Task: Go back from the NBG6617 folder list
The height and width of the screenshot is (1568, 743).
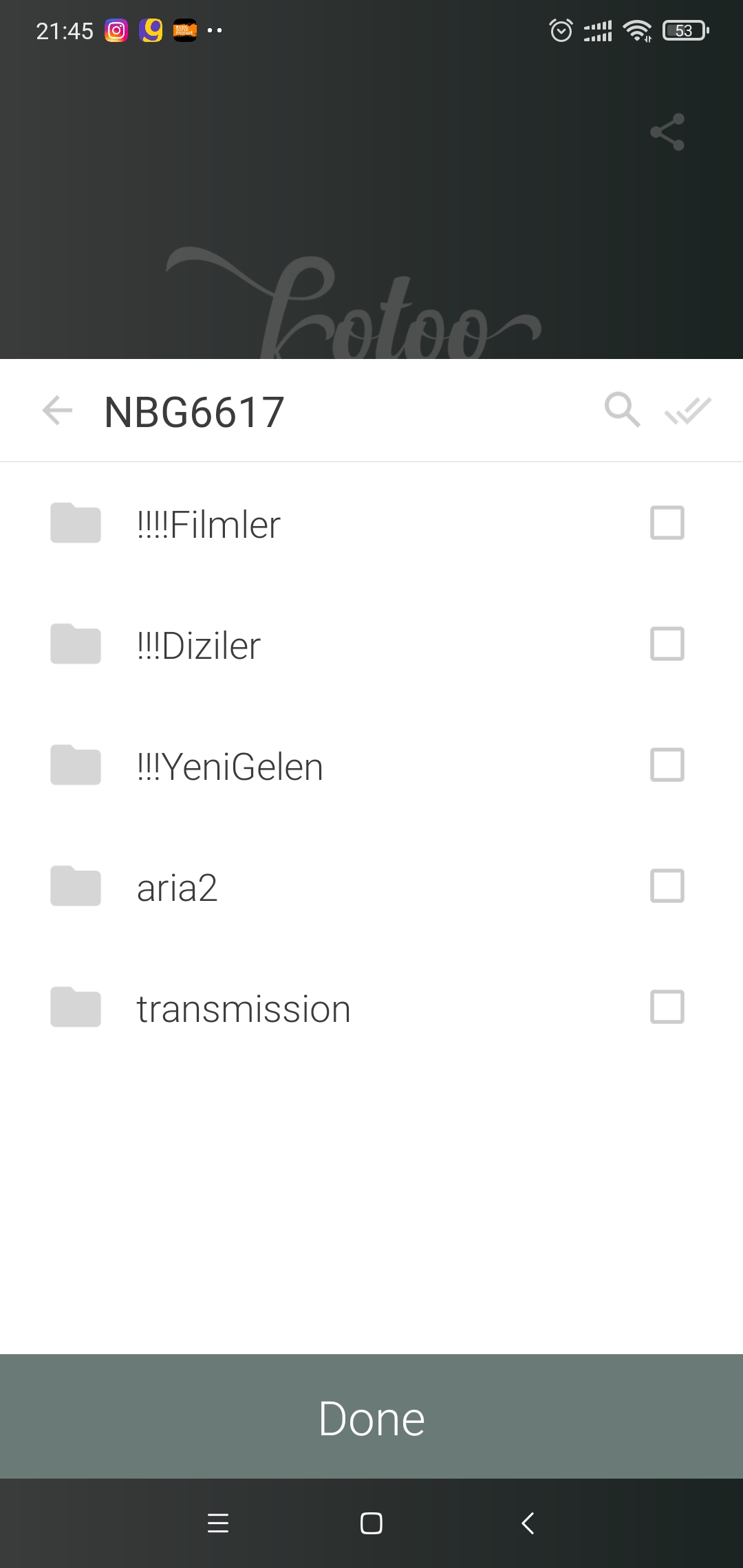Action: (57, 411)
